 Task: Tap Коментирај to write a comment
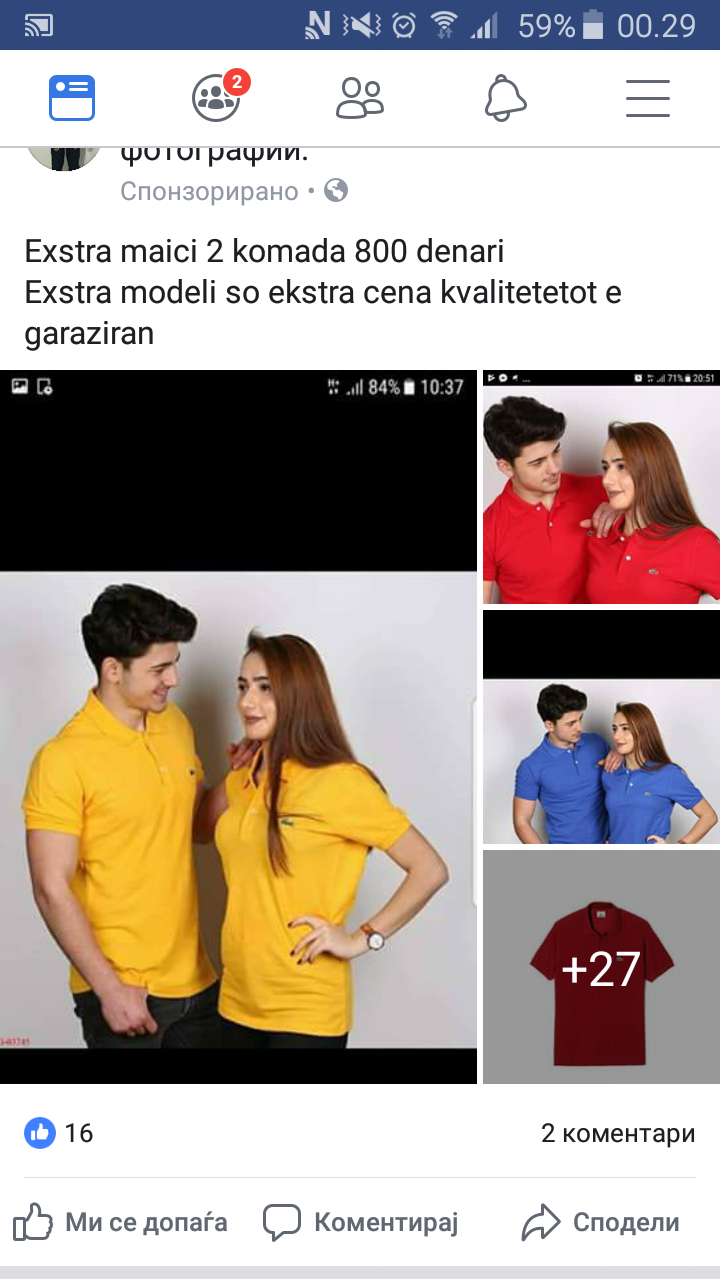pos(360,1222)
